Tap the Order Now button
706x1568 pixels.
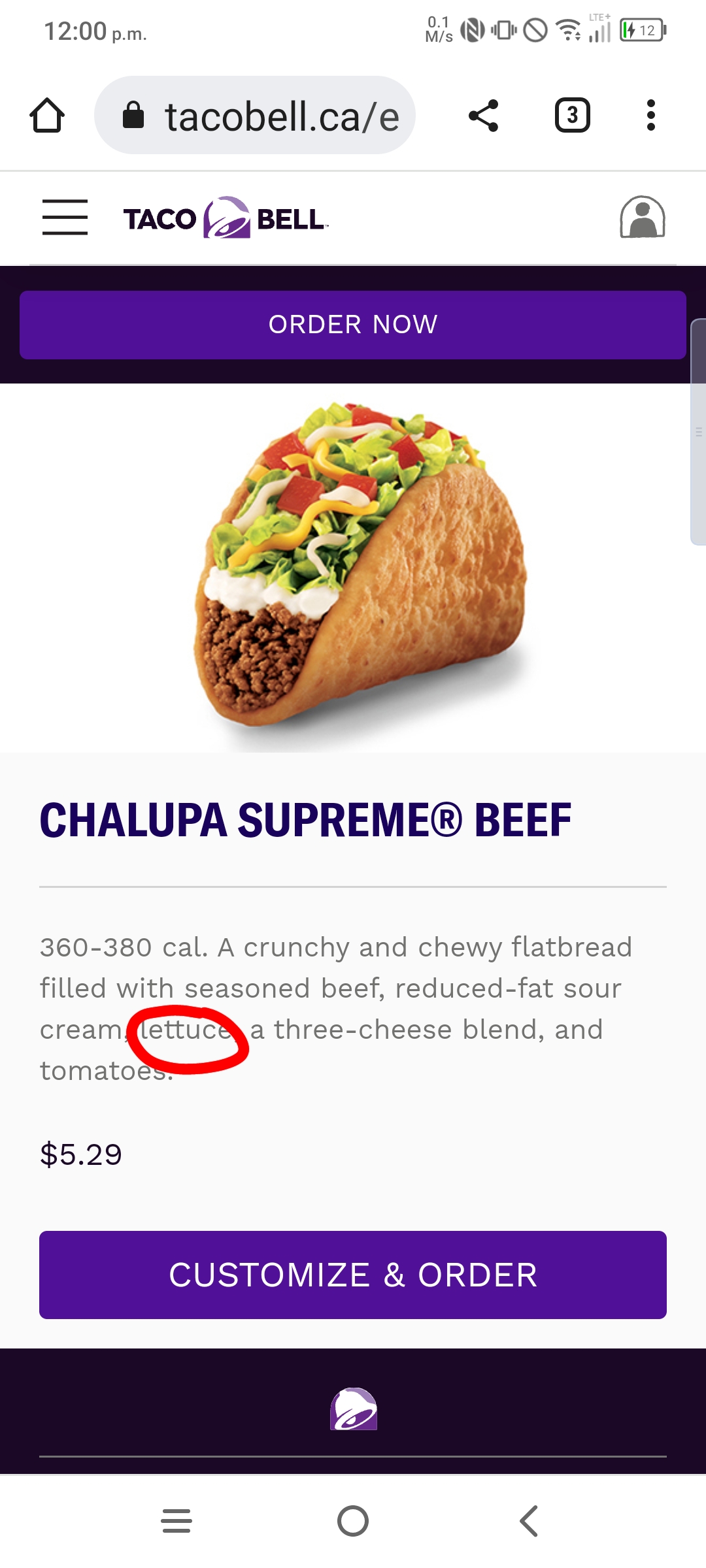[x=353, y=325]
